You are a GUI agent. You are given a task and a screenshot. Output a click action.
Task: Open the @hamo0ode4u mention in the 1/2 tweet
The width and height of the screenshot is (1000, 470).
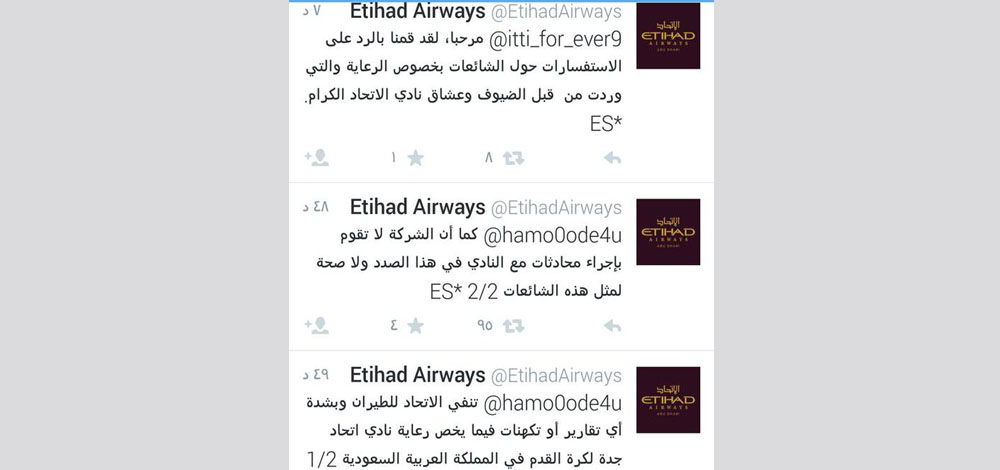click(553, 403)
